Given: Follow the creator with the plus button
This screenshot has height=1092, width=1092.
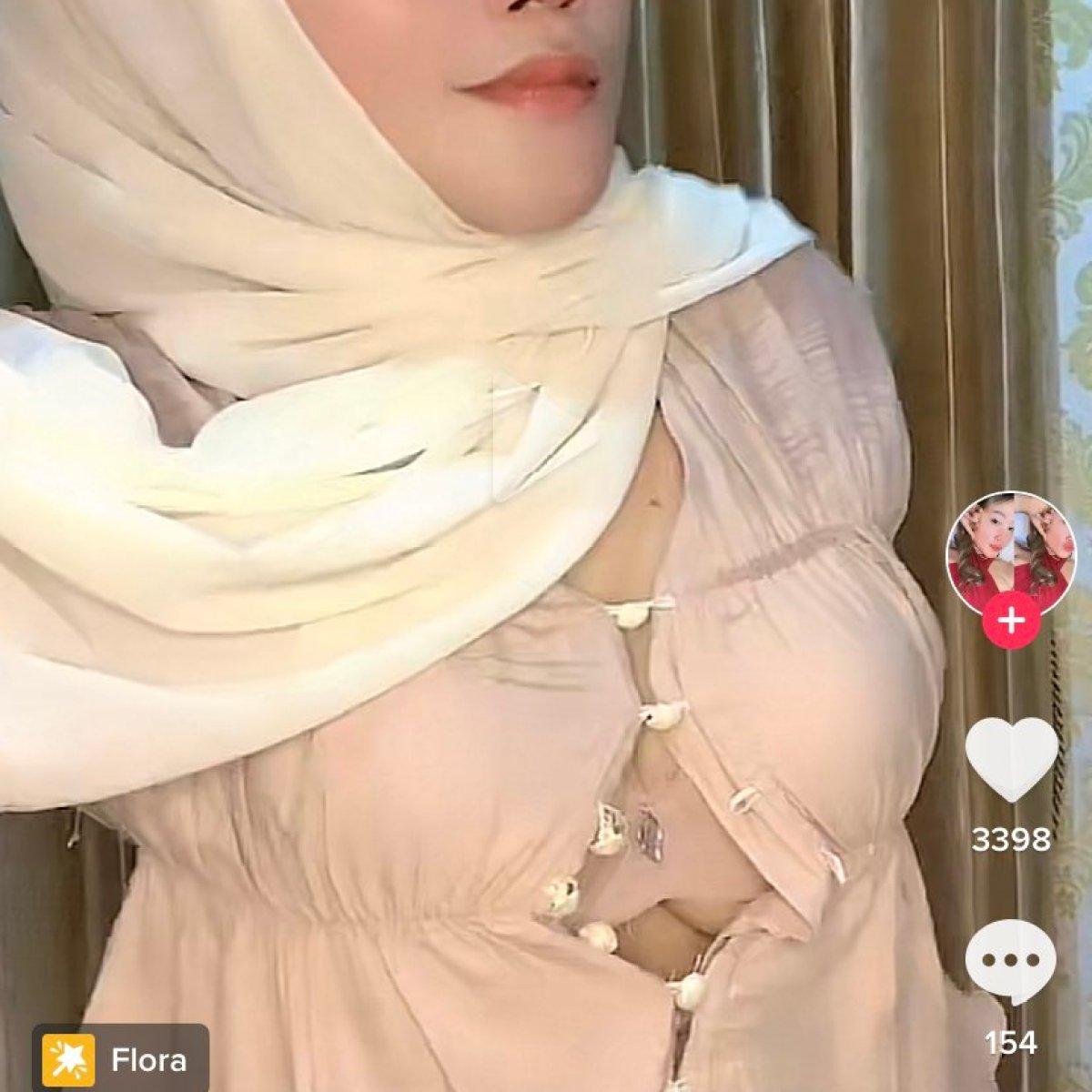Looking at the screenshot, I should (1011, 622).
